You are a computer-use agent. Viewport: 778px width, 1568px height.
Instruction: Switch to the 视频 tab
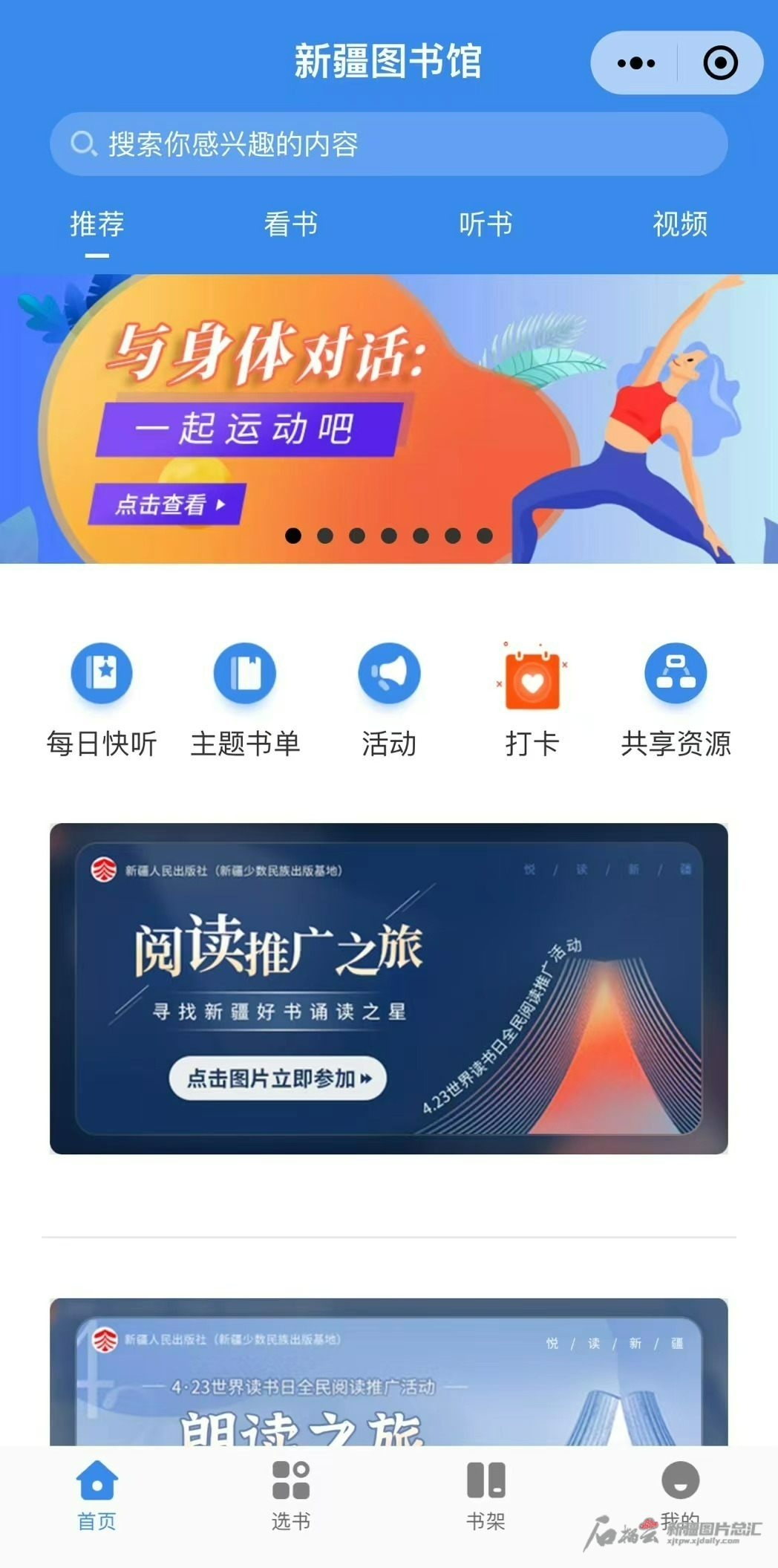[680, 224]
